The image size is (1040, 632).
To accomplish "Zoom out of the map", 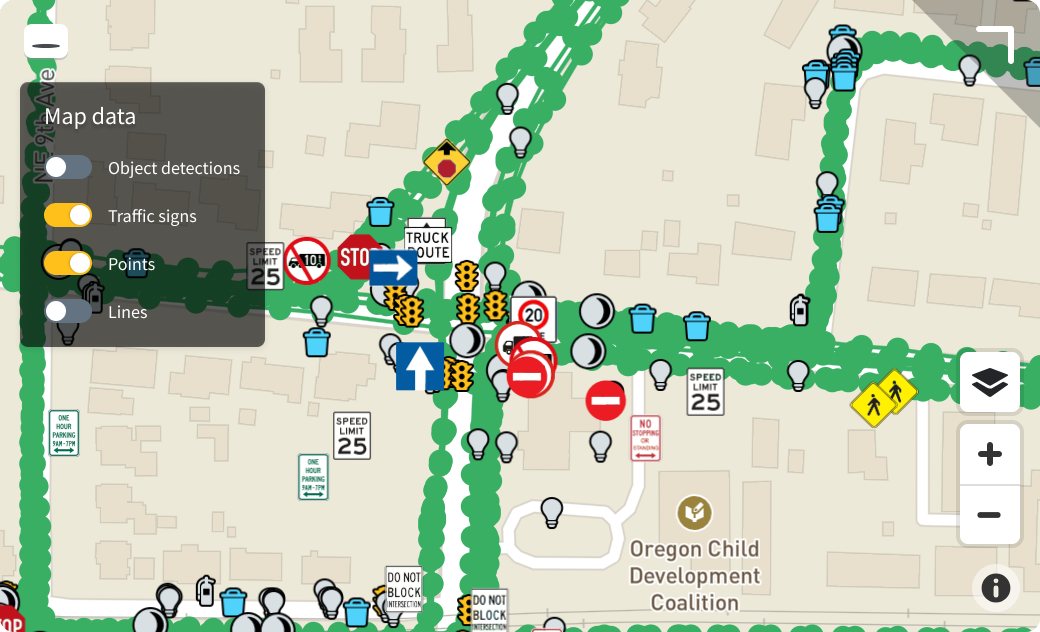I will (x=989, y=515).
